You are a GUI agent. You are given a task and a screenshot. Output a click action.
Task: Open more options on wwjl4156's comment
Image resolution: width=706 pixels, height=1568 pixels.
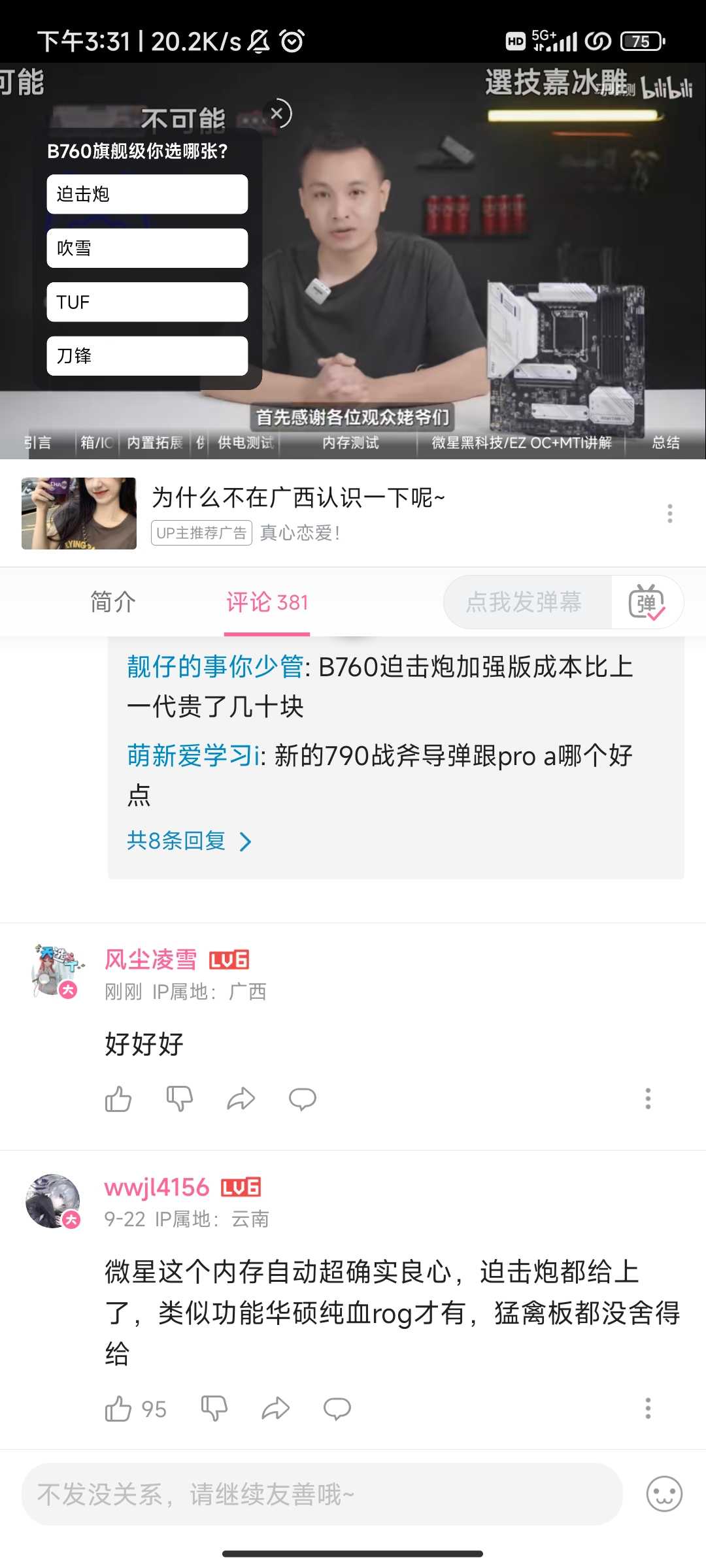[648, 1409]
